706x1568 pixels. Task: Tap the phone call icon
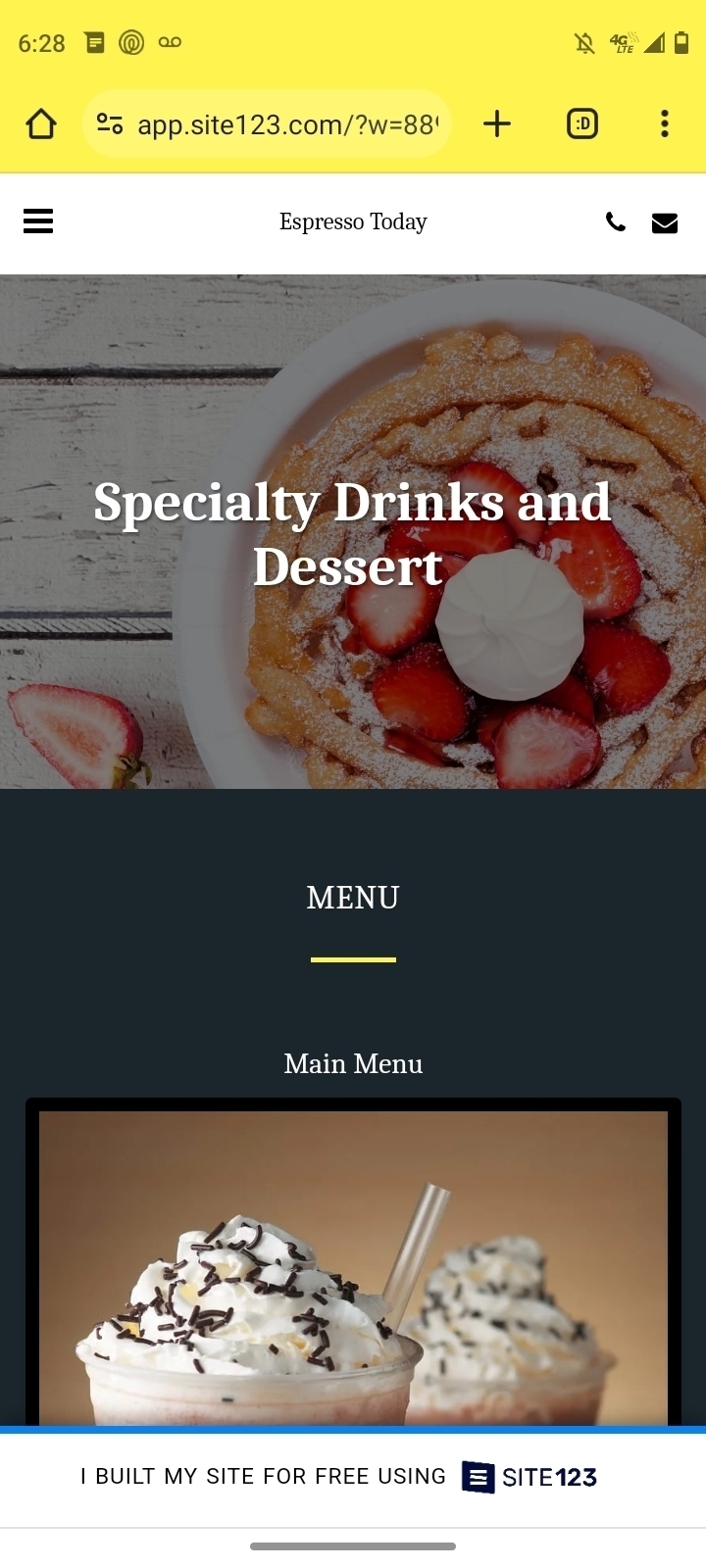coord(615,222)
